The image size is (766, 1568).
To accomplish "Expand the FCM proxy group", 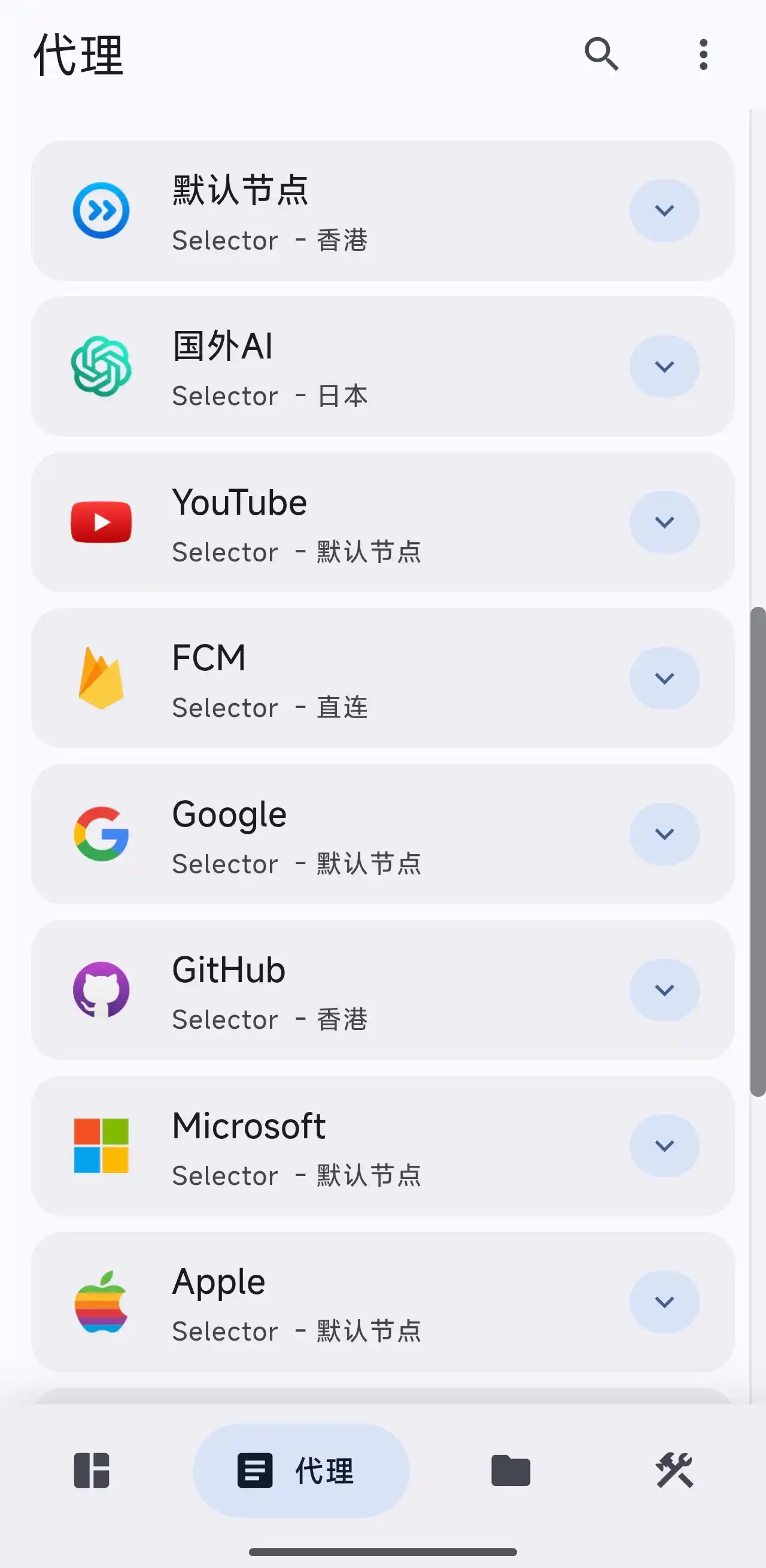I will tap(664, 678).
